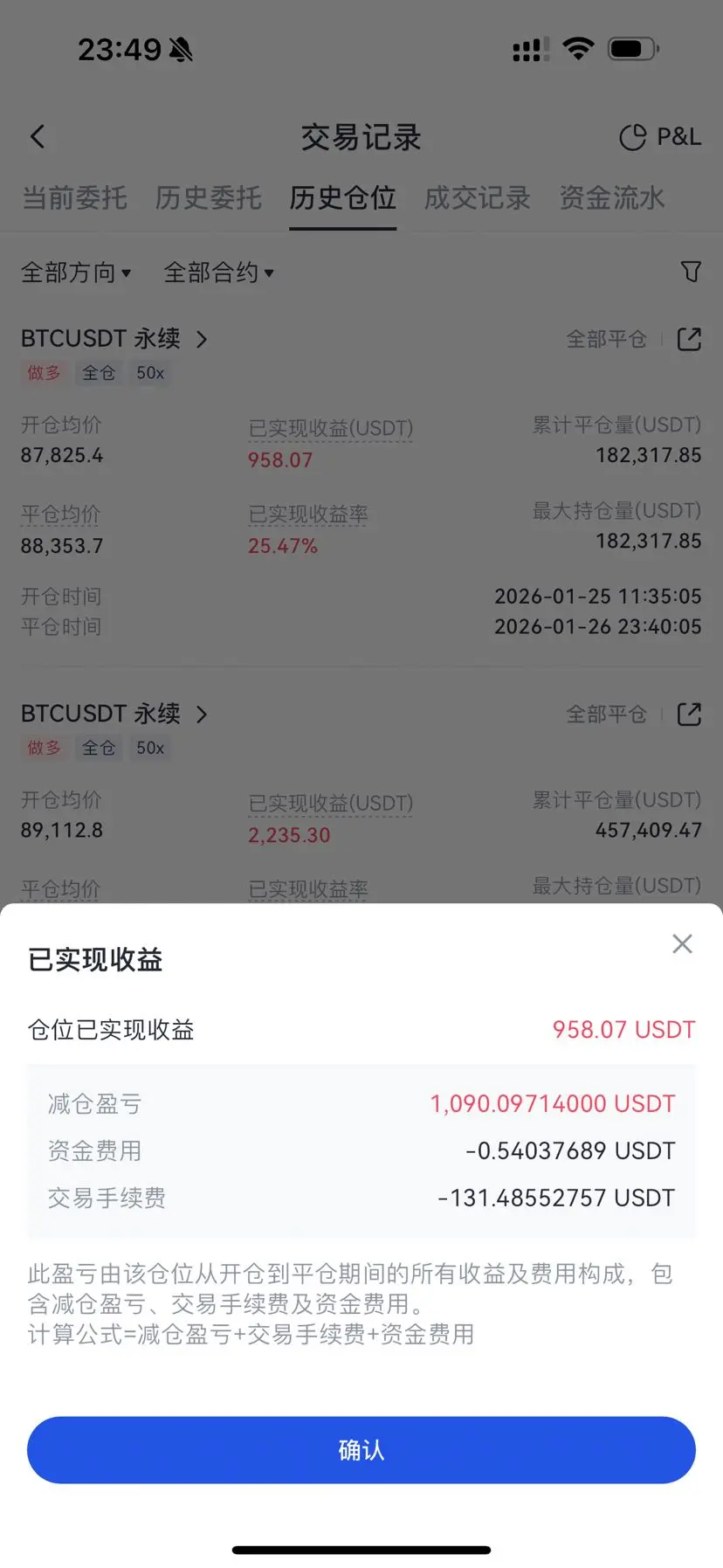This screenshot has height=1568, width=723.
Task: Go back from 交易记录
Action: coord(38,136)
